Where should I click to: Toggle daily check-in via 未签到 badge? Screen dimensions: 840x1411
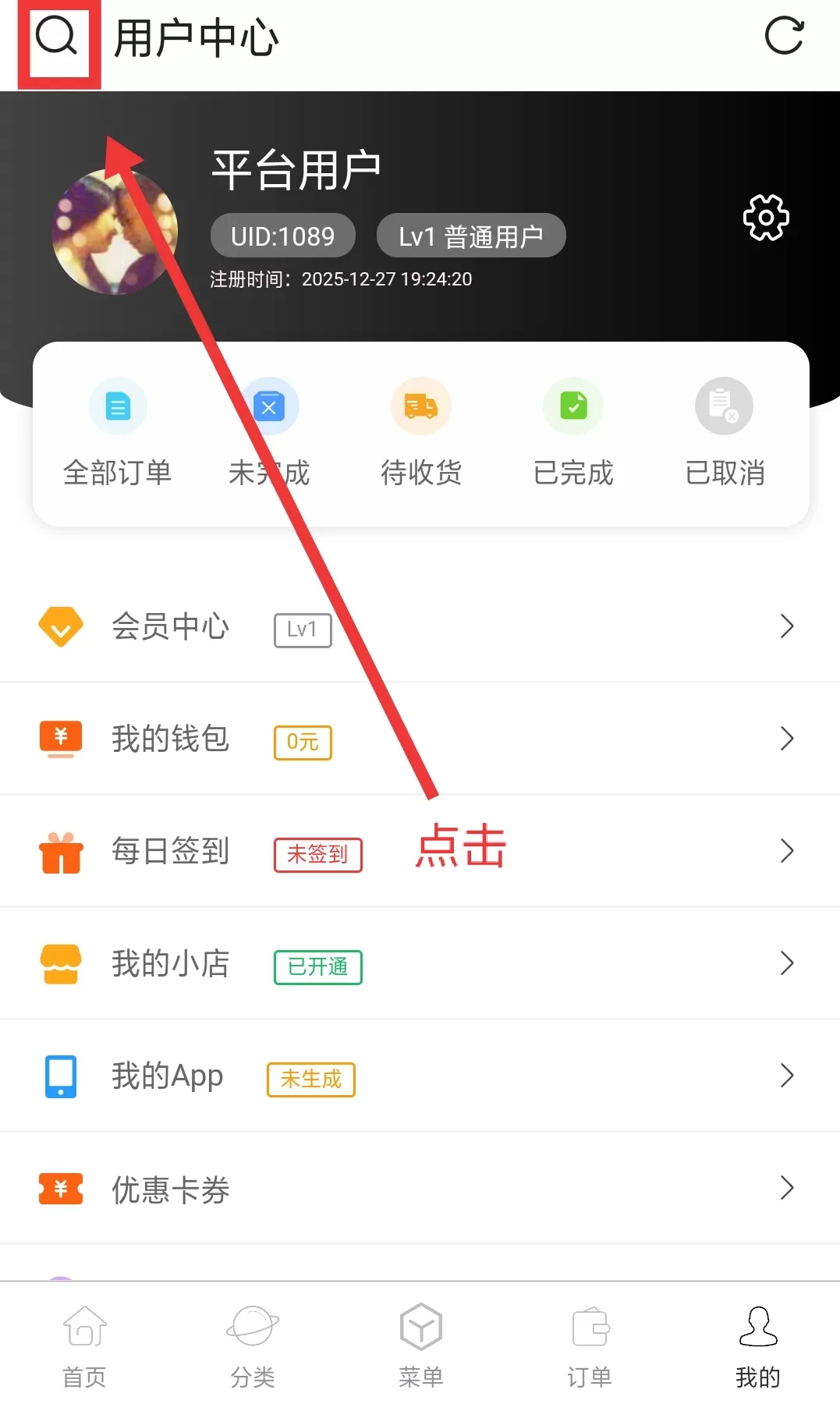pyautogui.click(x=317, y=855)
